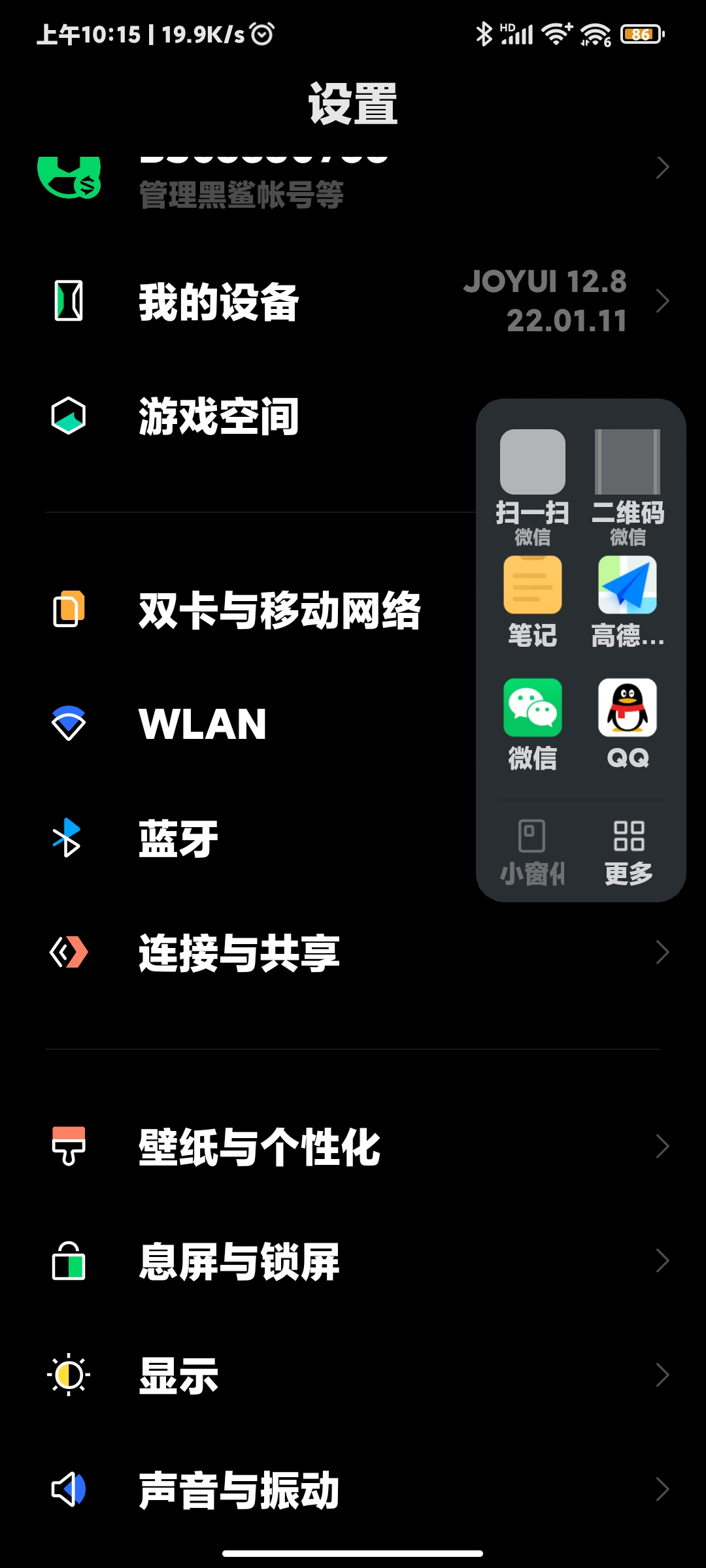Open 显示 display settings
Image resolution: width=706 pixels, height=1568 pixels.
pyautogui.click(x=353, y=1375)
